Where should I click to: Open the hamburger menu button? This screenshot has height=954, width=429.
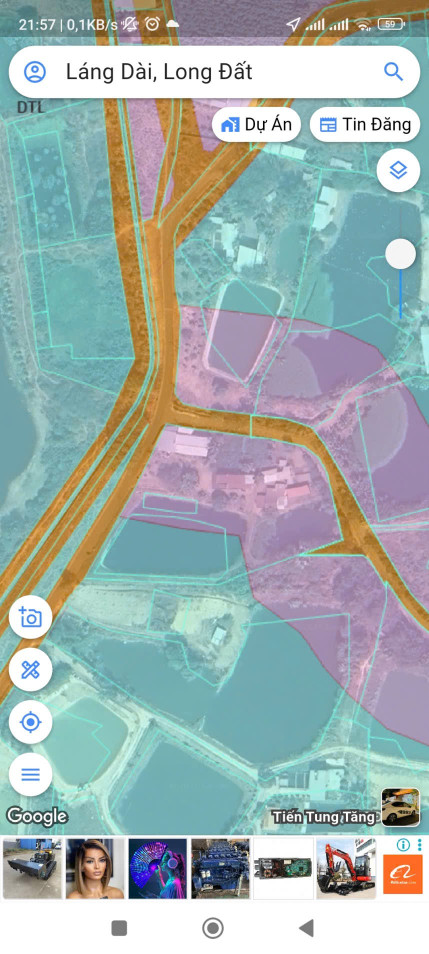(30, 775)
